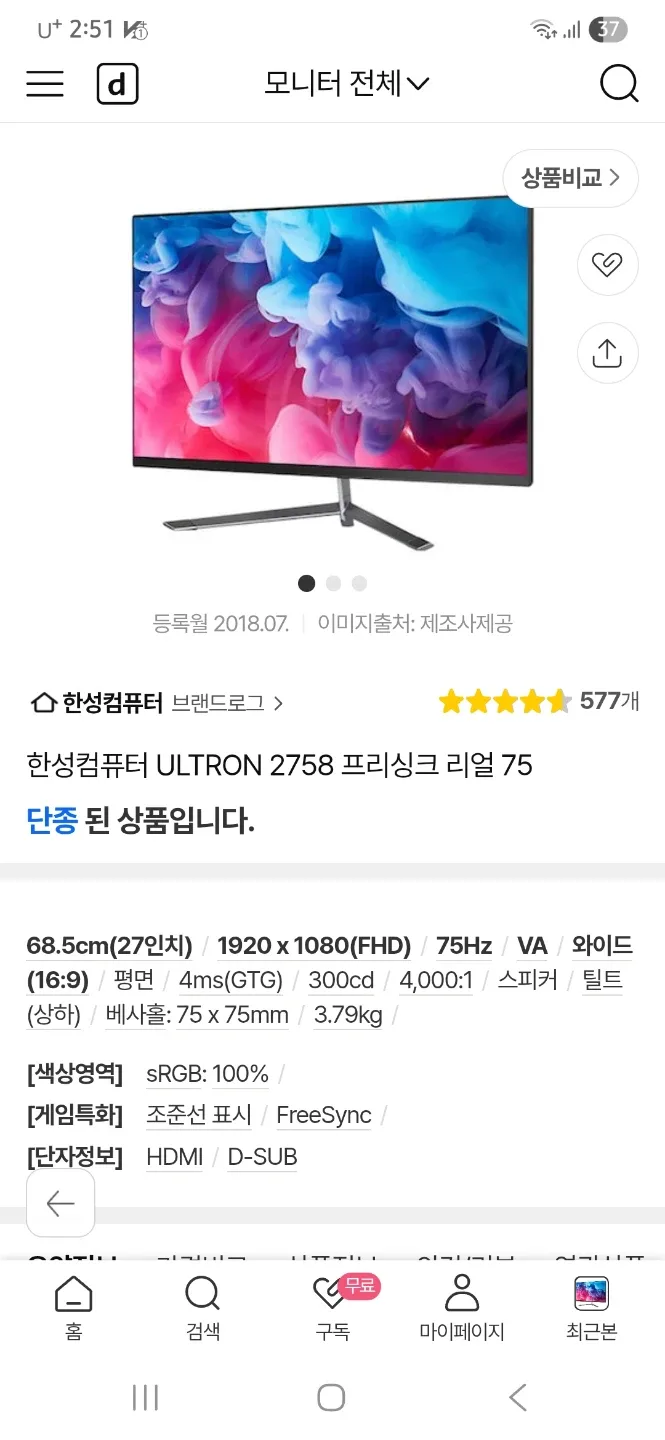Tap the FreeSync spec link
Viewport: 665px width, 1440px height.
pos(323,1115)
